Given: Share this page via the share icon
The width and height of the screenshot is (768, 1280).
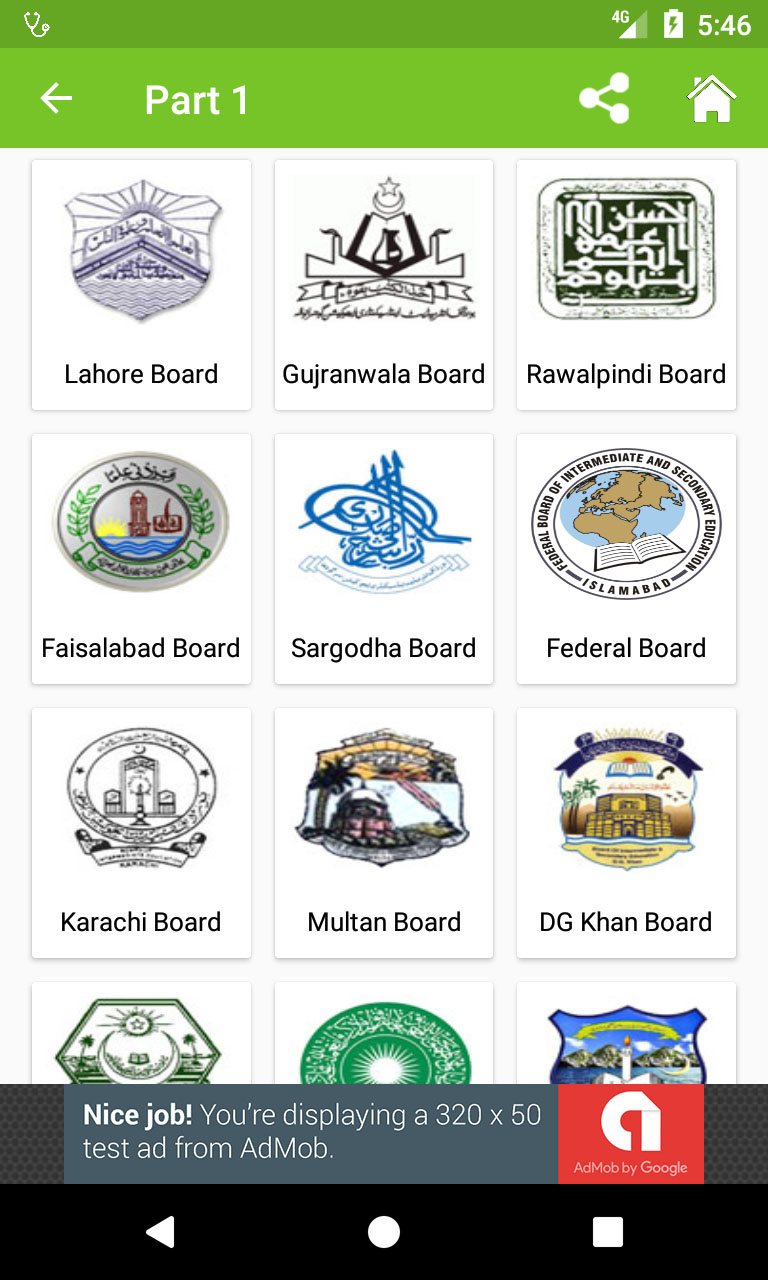Looking at the screenshot, I should coord(604,99).
